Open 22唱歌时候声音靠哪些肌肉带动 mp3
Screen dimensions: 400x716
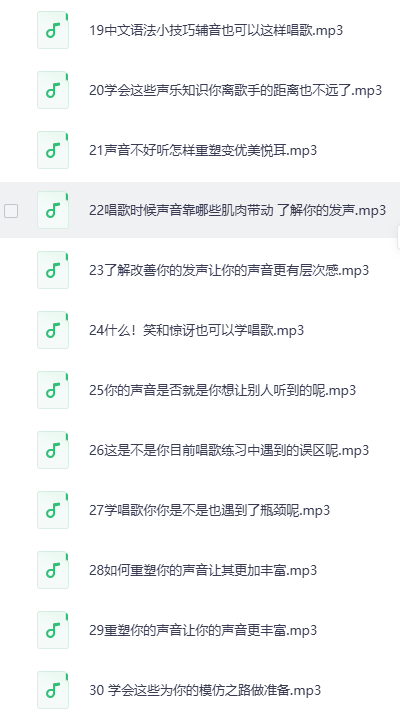237,211
